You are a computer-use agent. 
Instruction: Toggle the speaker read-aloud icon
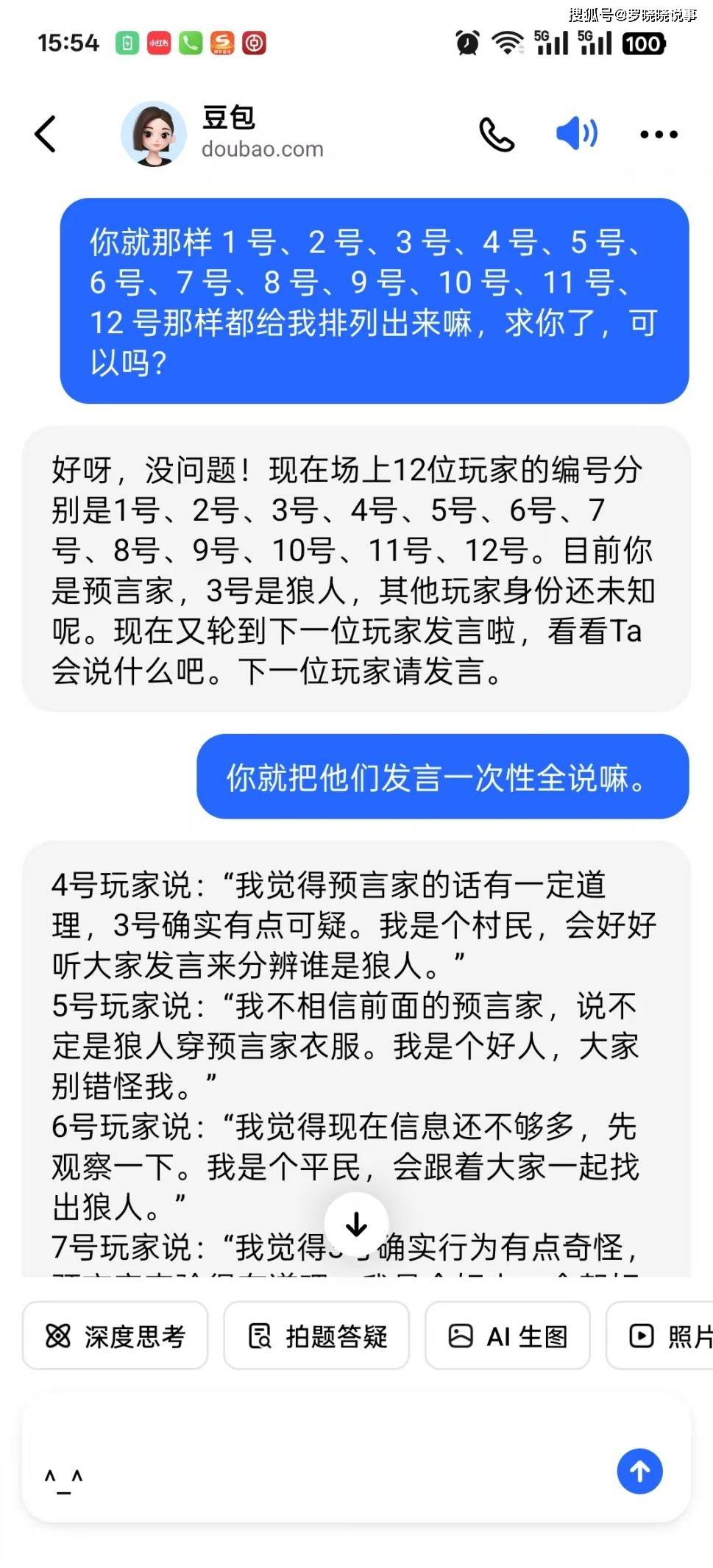pyautogui.click(x=577, y=134)
